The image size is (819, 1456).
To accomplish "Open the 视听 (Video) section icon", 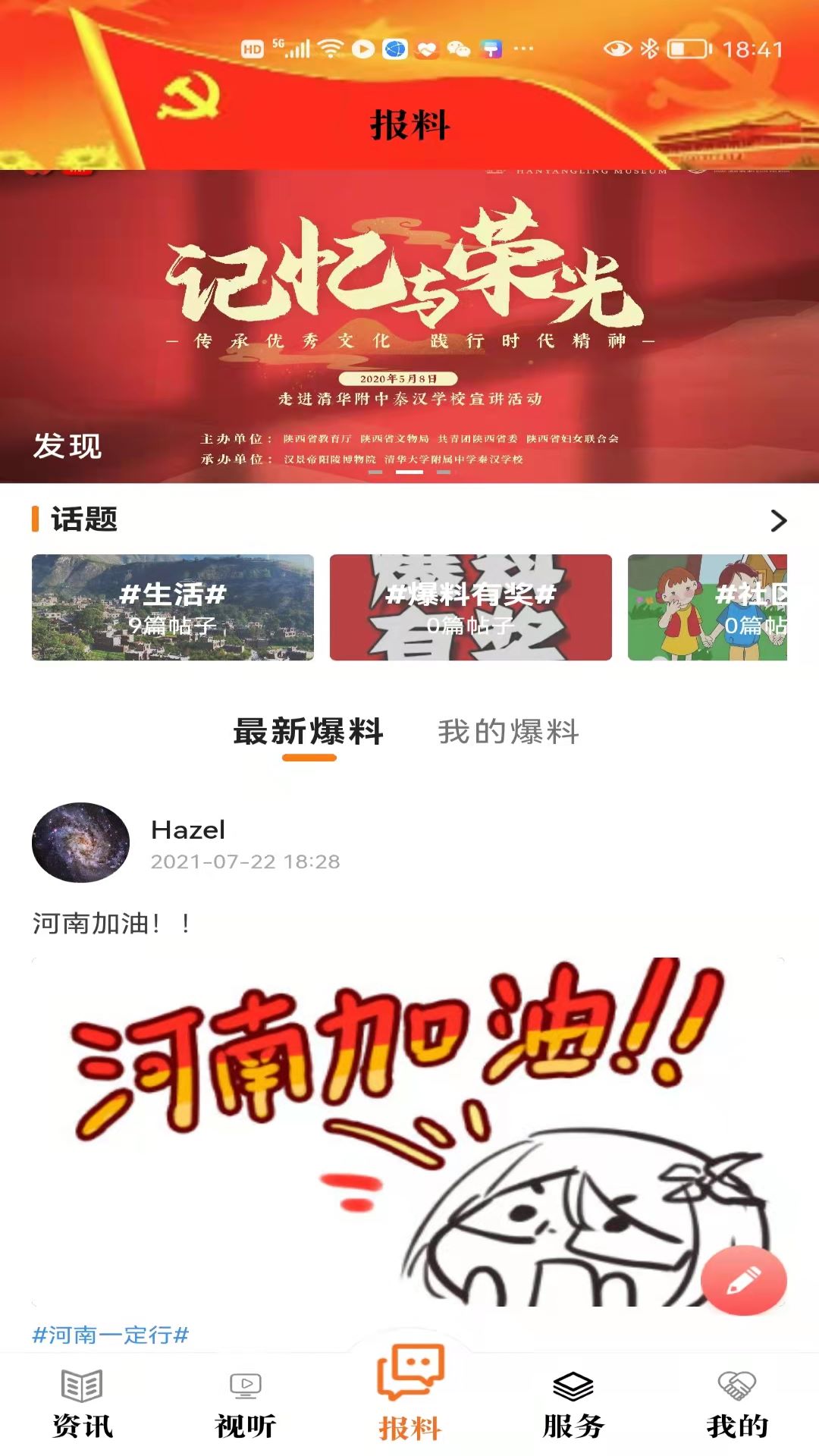I will click(x=244, y=1385).
